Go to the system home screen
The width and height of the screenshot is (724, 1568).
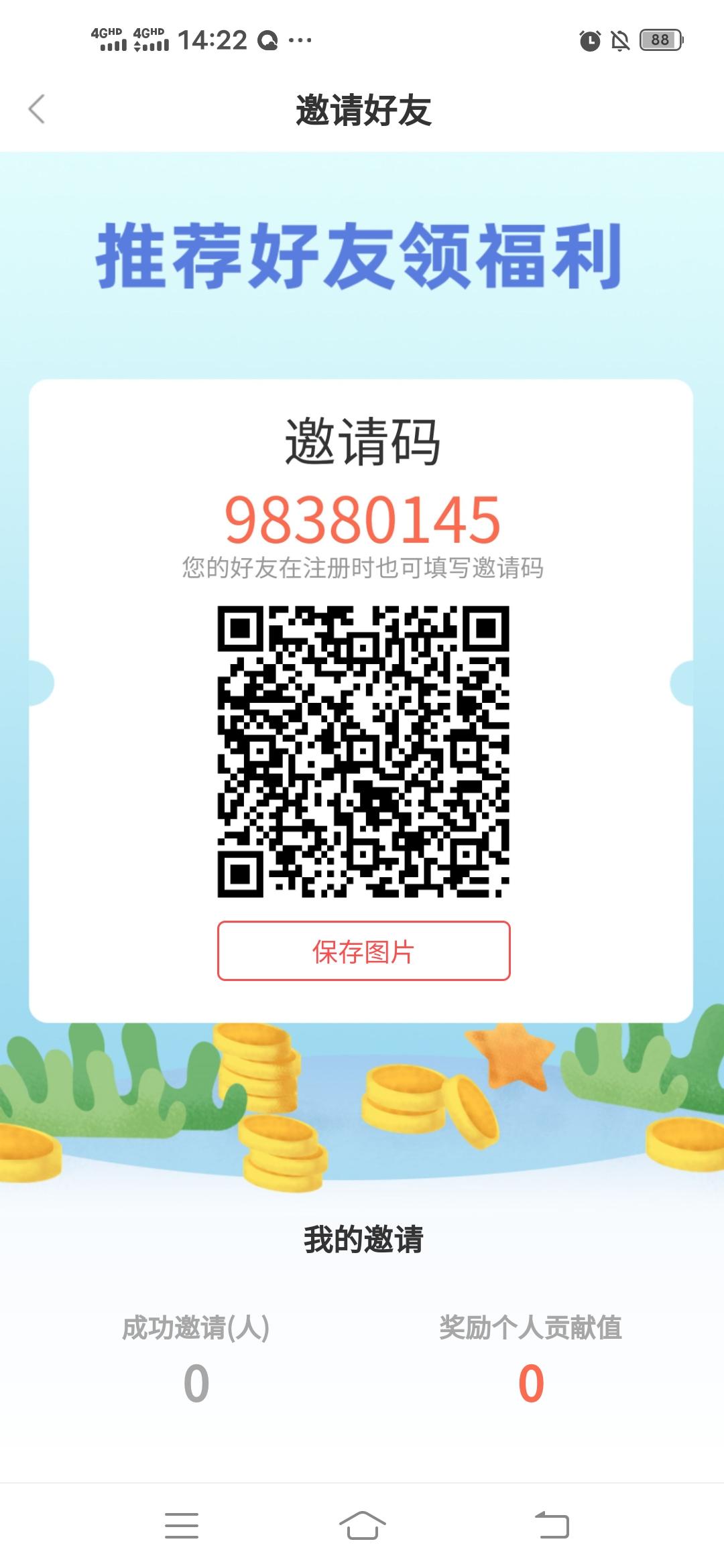pyautogui.click(x=362, y=1525)
